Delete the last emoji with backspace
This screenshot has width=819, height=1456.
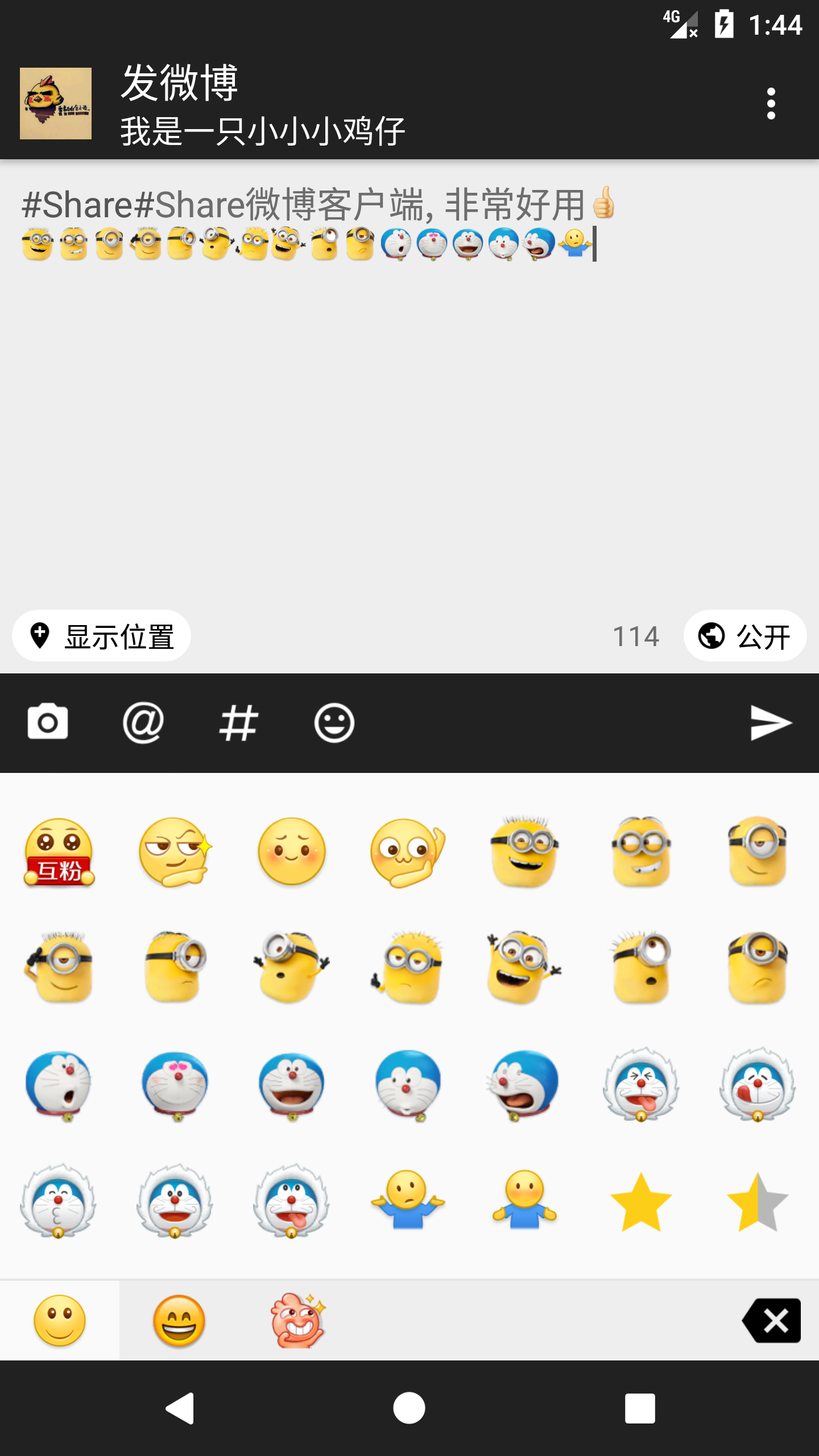772,1321
